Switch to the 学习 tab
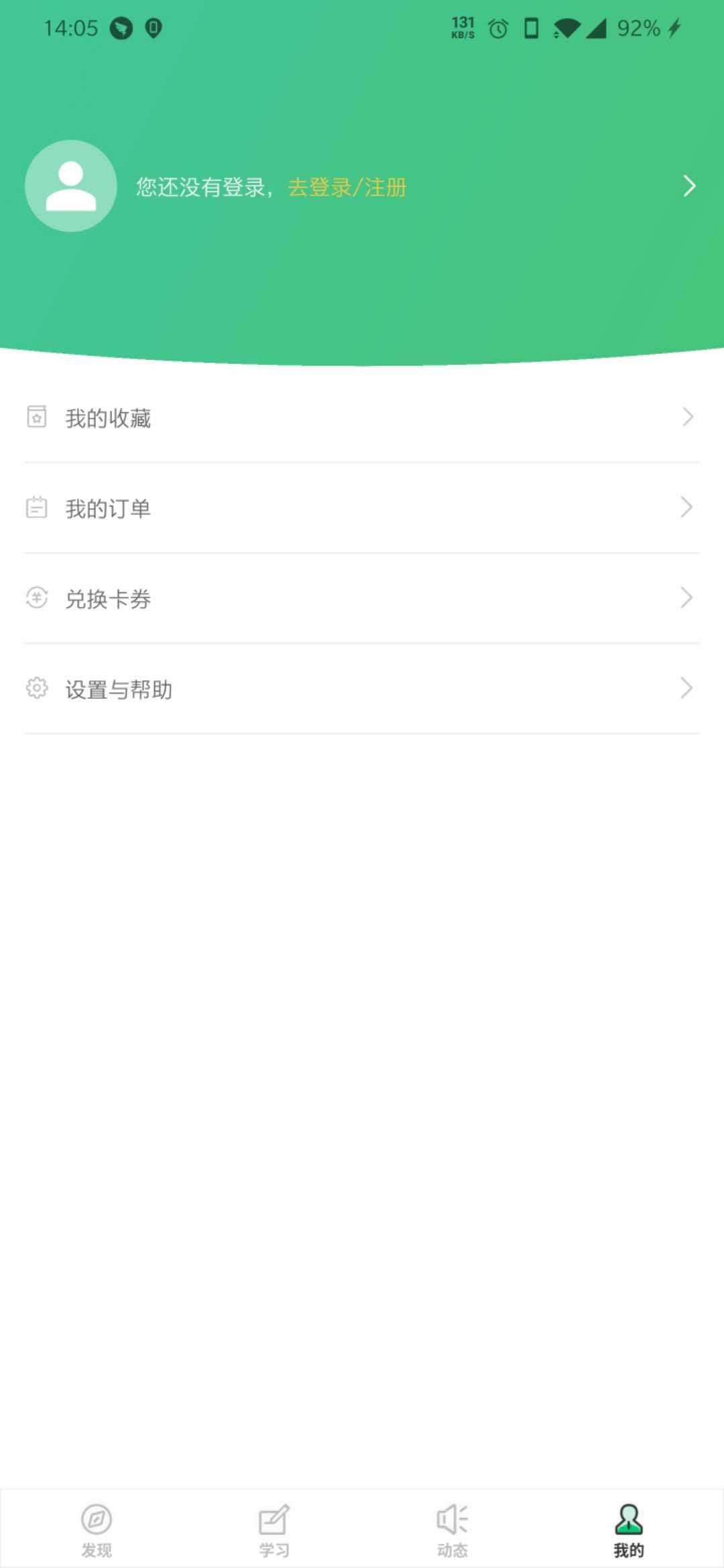724x1568 pixels. click(x=274, y=1529)
